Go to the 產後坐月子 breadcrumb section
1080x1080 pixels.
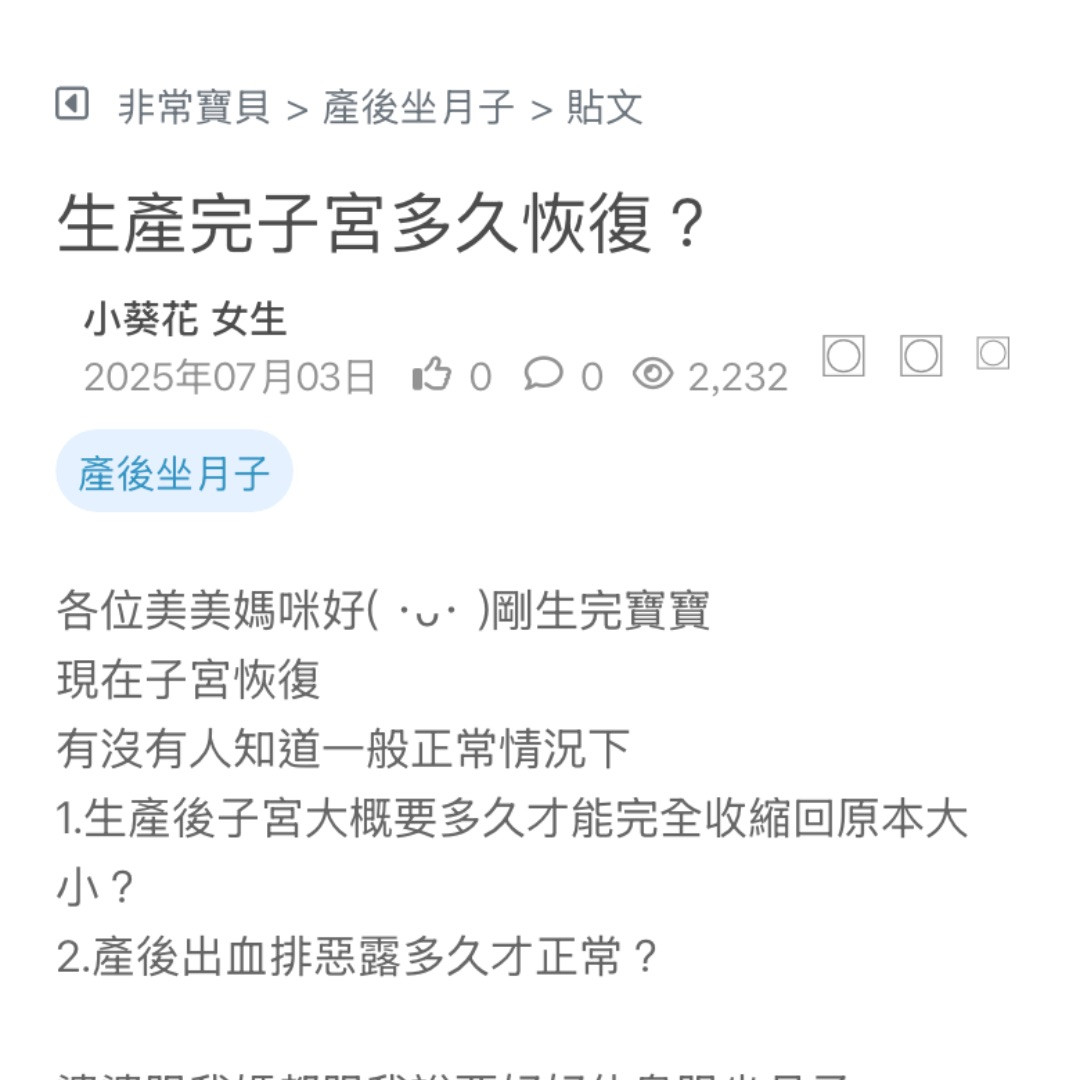click(418, 107)
